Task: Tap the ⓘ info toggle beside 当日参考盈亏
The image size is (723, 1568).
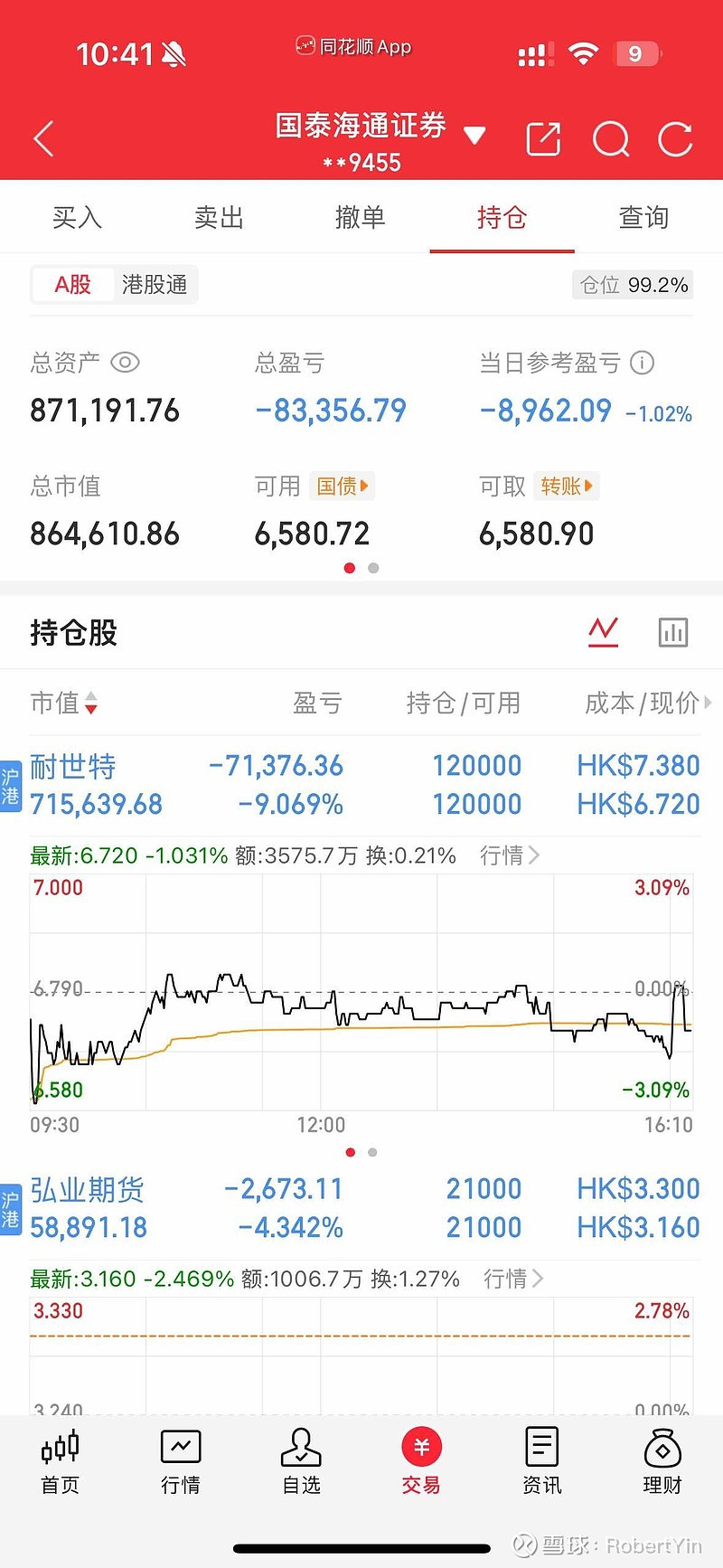Action: tap(642, 363)
